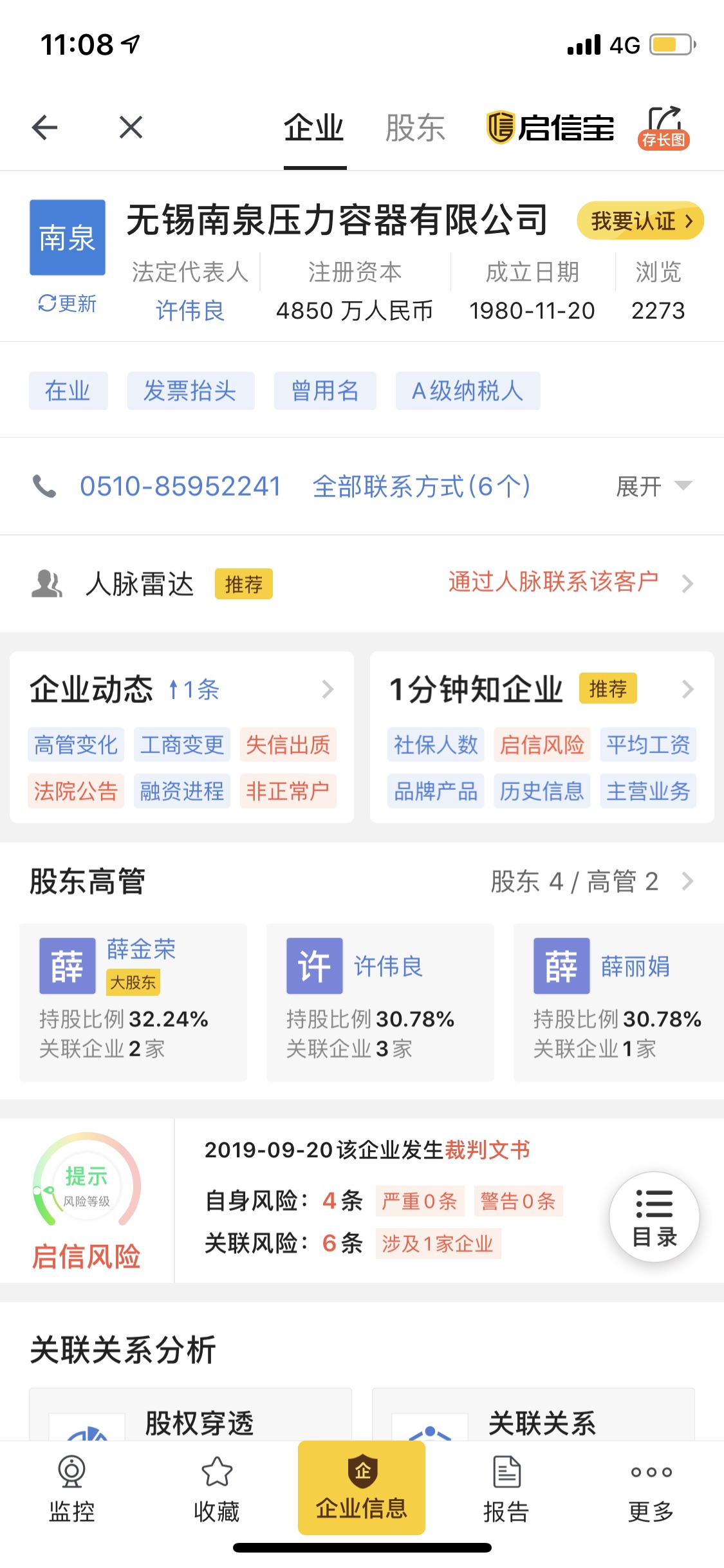Select the 曾用名 chip
Image resolution: width=724 pixels, height=1568 pixels.
click(325, 391)
